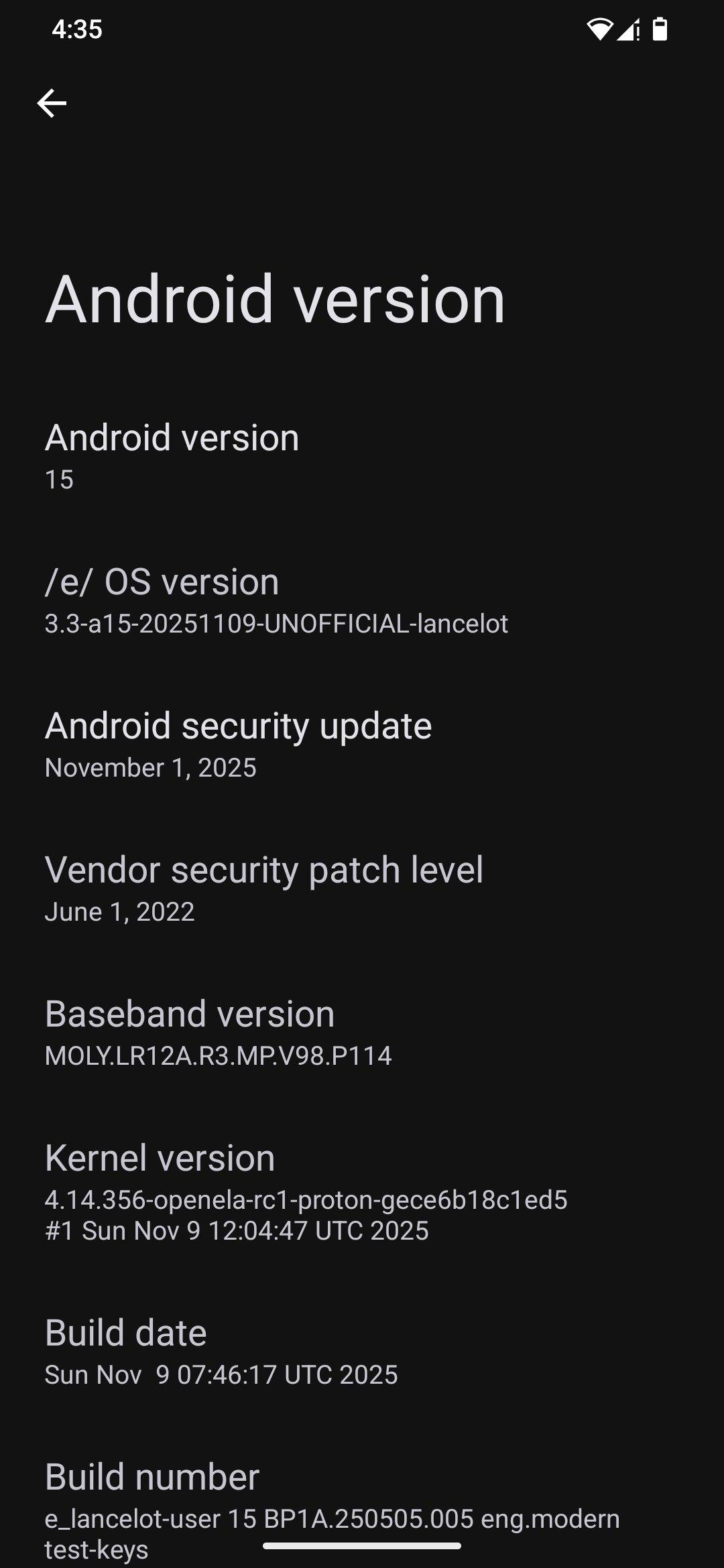Open Android security update November 1, 2025

pos(362,745)
